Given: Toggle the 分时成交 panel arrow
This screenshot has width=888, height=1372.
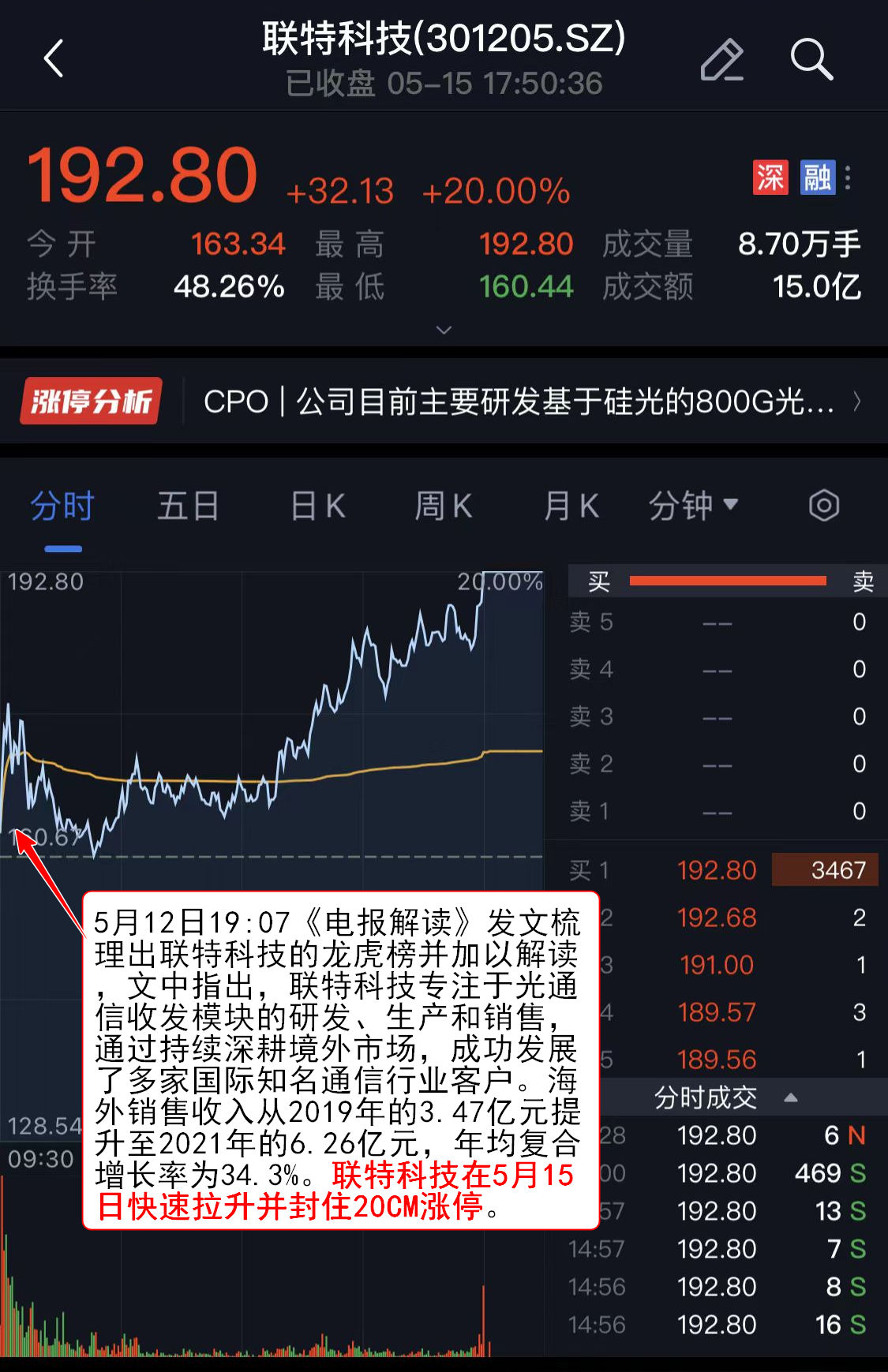Looking at the screenshot, I should (790, 1097).
